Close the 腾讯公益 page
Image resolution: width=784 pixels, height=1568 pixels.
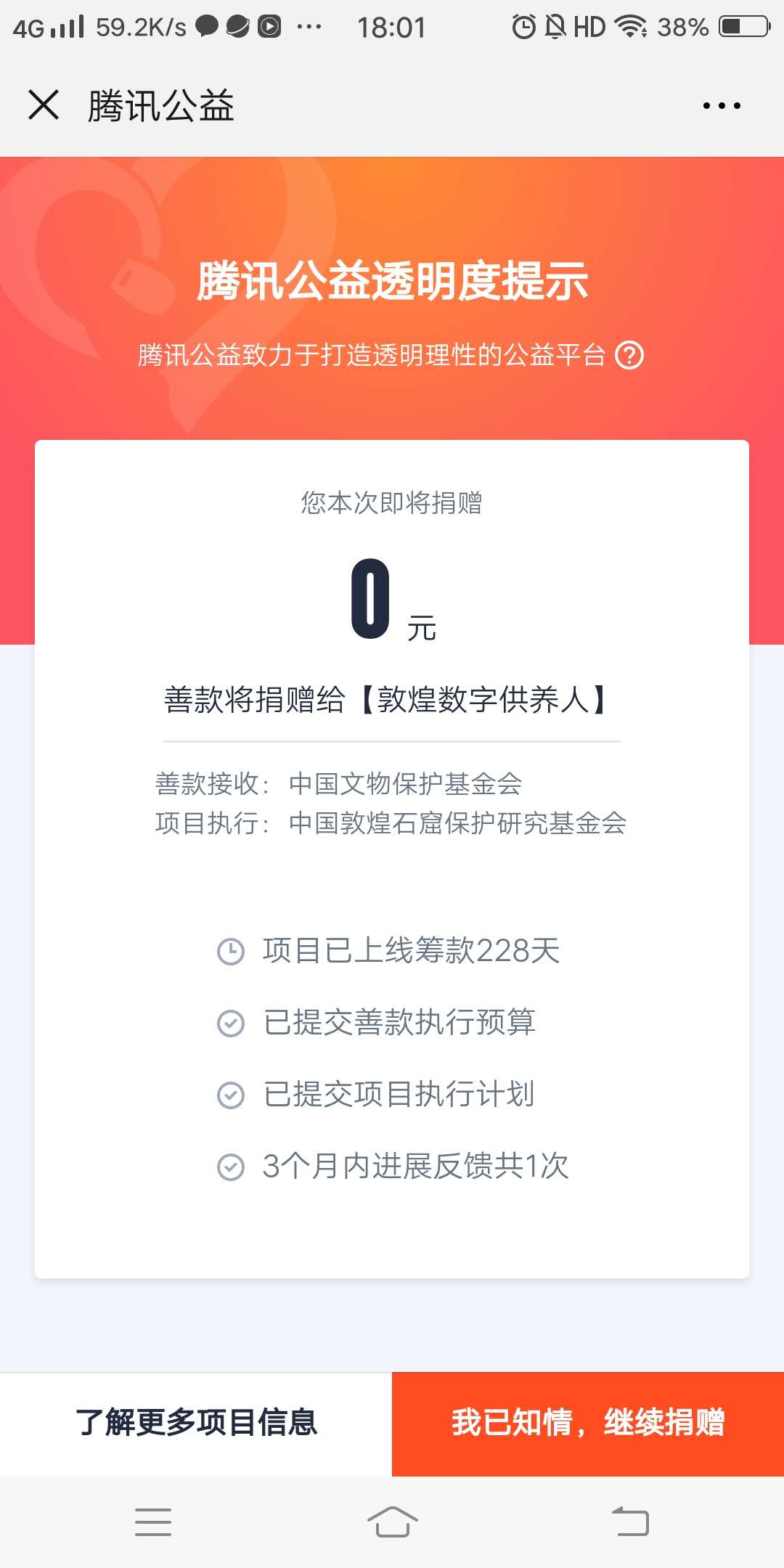click(x=44, y=105)
